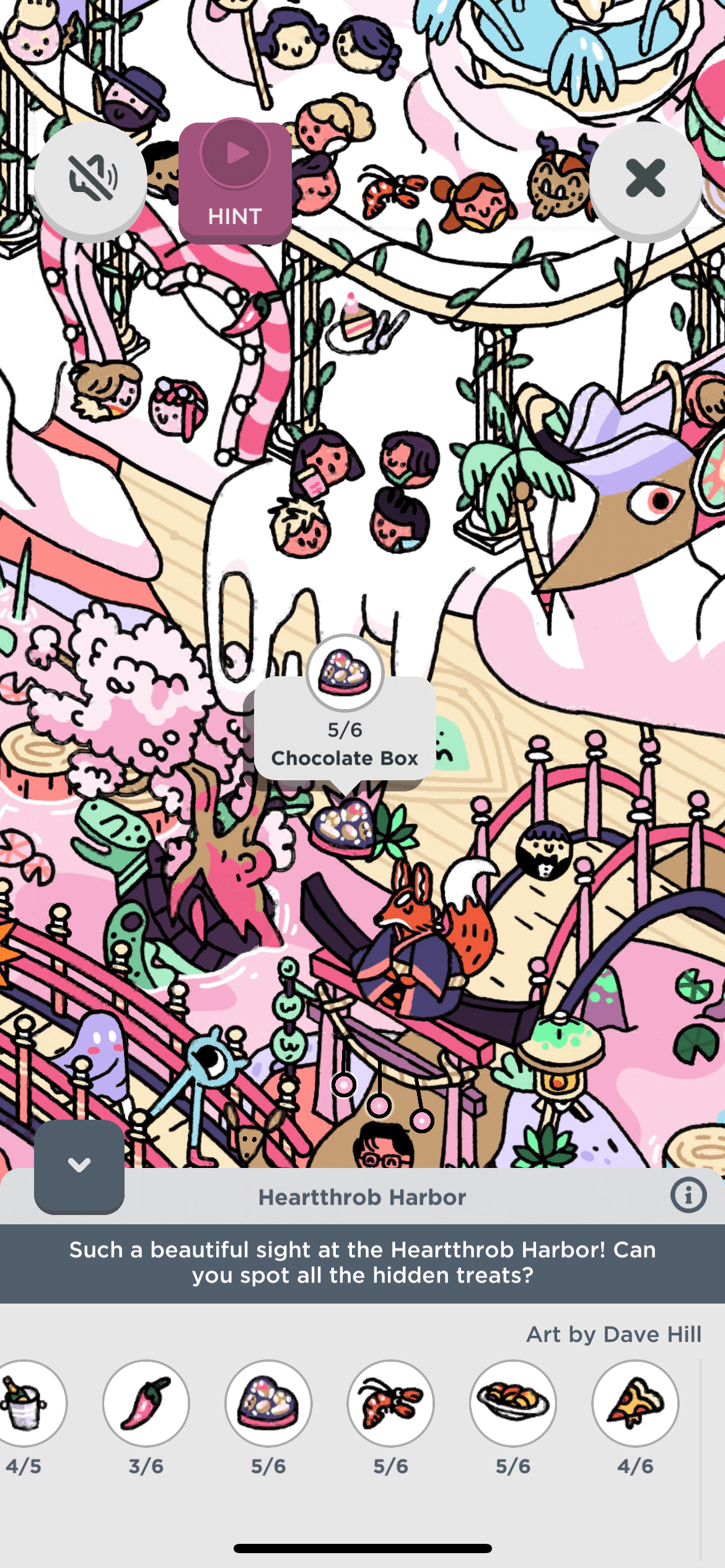This screenshot has height=1568, width=725.
Task: Select the lobster item 5/6
Action: coord(390,1403)
